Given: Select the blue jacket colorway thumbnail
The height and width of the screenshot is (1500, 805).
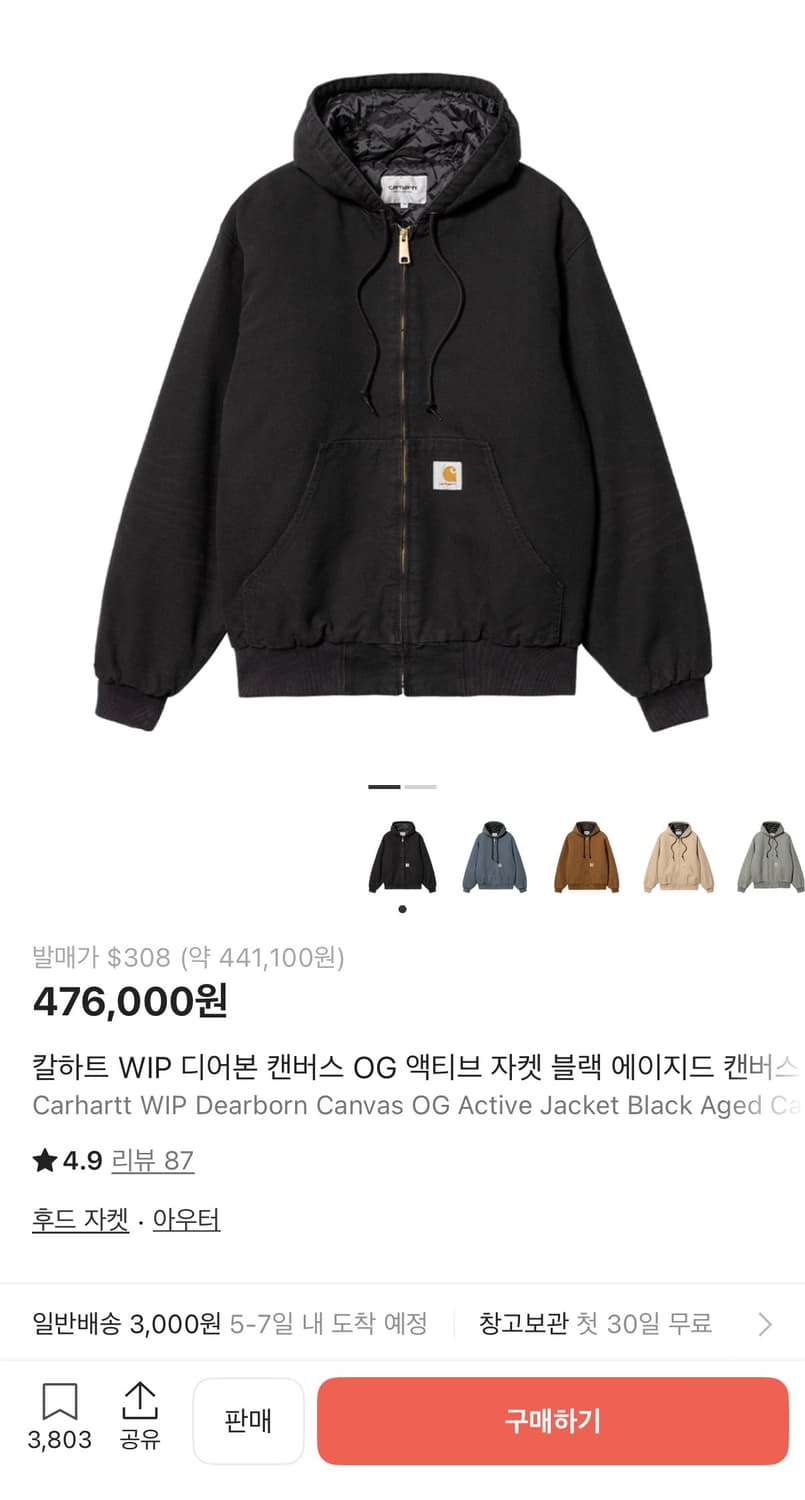Looking at the screenshot, I should 494,858.
